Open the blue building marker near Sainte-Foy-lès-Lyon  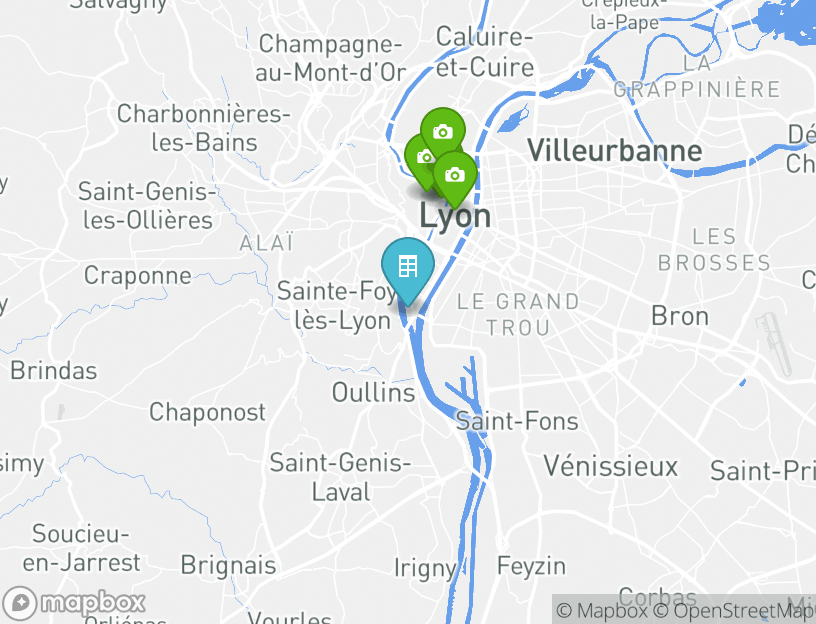point(407,267)
